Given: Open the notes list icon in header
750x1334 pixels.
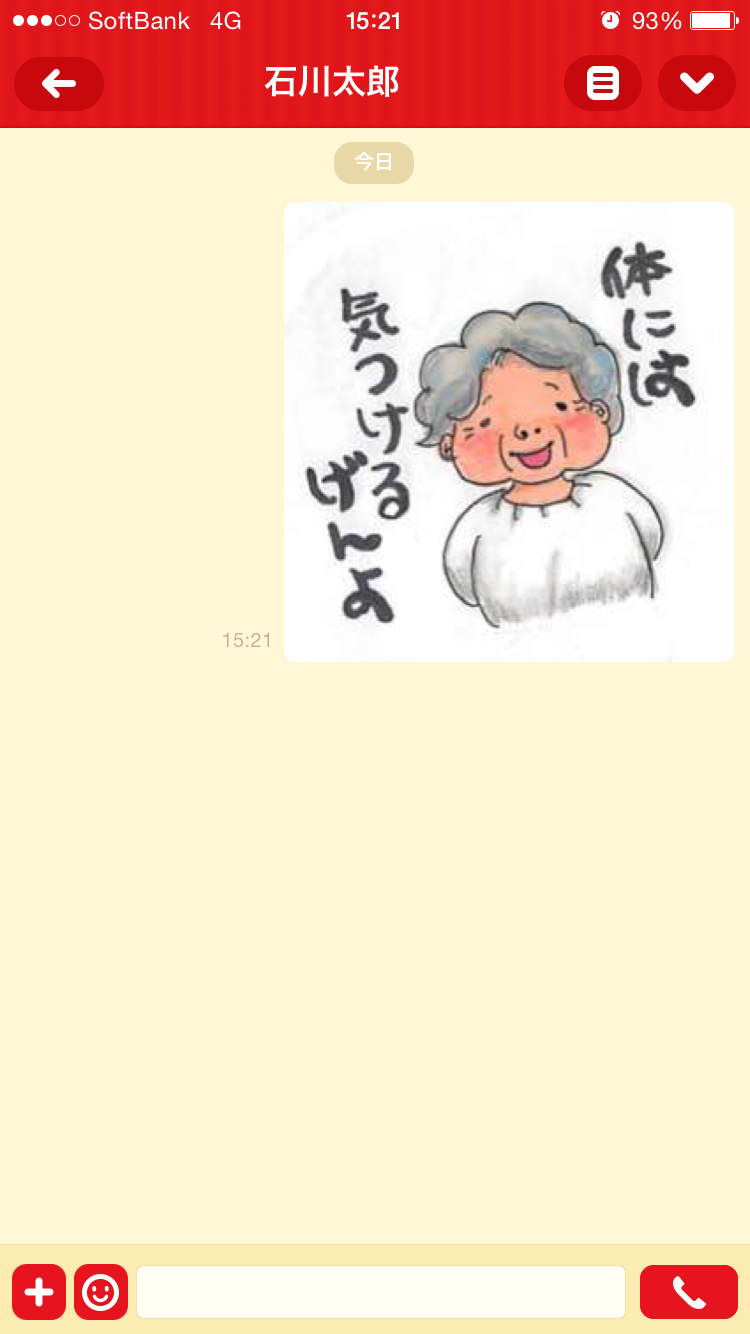Looking at the screenshot, I should tap(603, 84).
